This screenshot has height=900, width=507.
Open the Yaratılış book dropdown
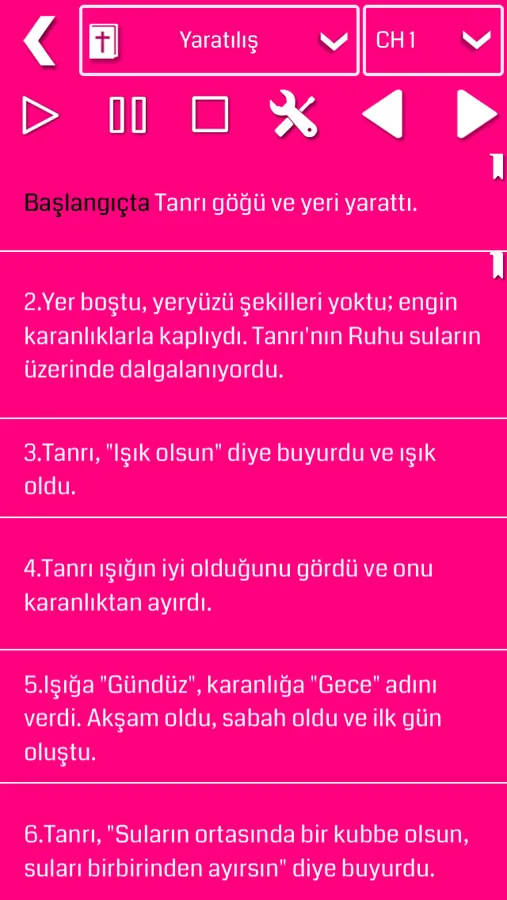pyautogui.click(x=219, y=40)
